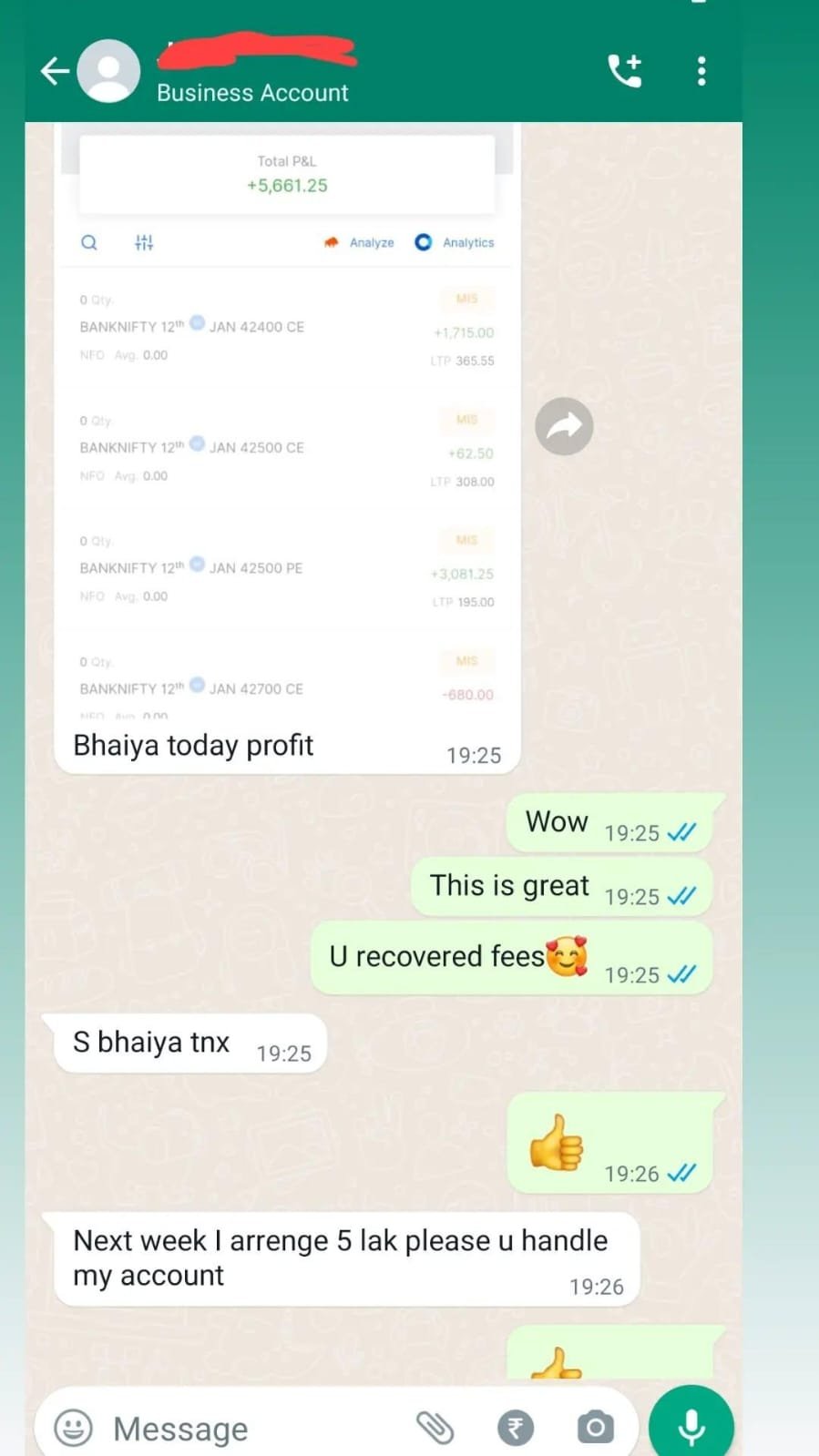Screen dimensions: 819x1456
Task: Tap the filter icon beside search in screenshot
Action: 143,242
